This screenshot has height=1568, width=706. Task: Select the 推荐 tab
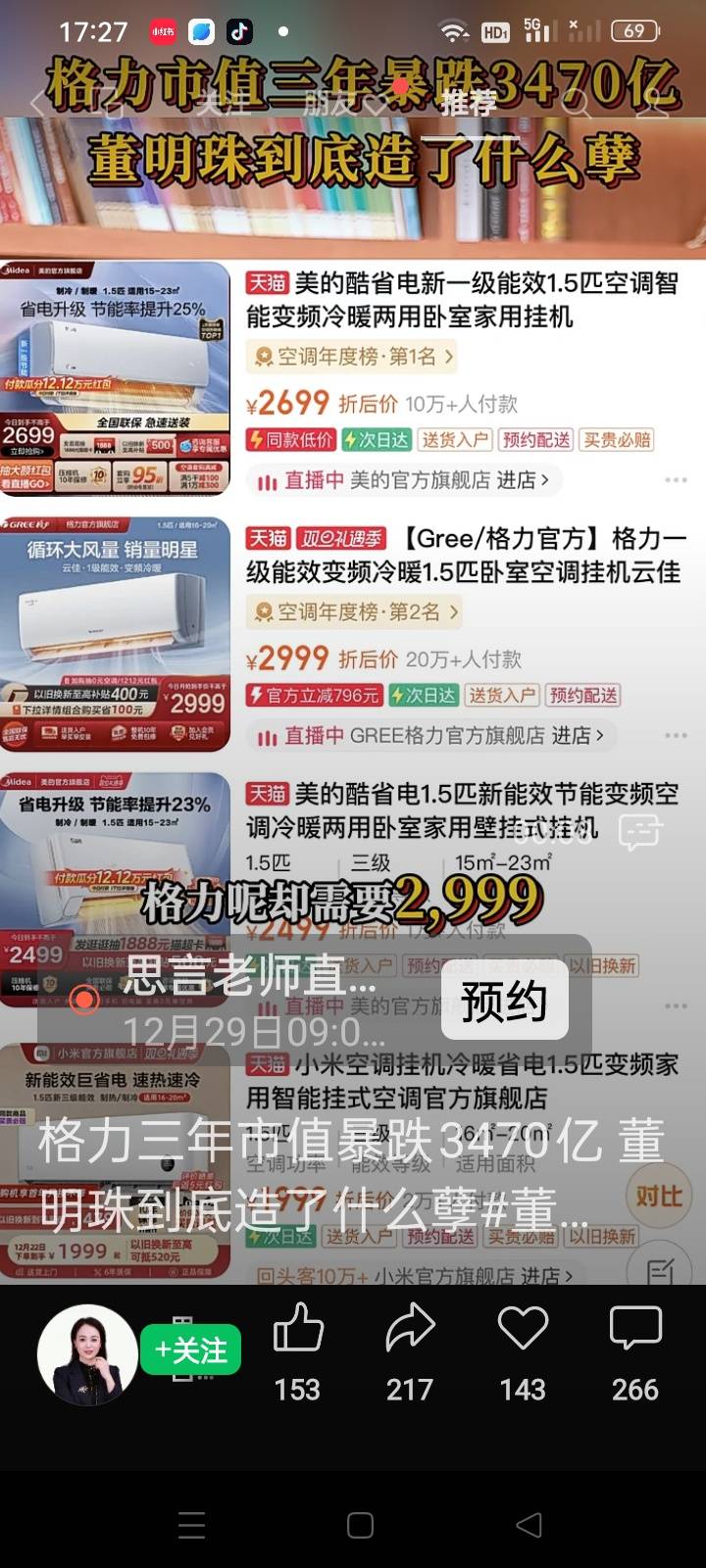point(468,103)
